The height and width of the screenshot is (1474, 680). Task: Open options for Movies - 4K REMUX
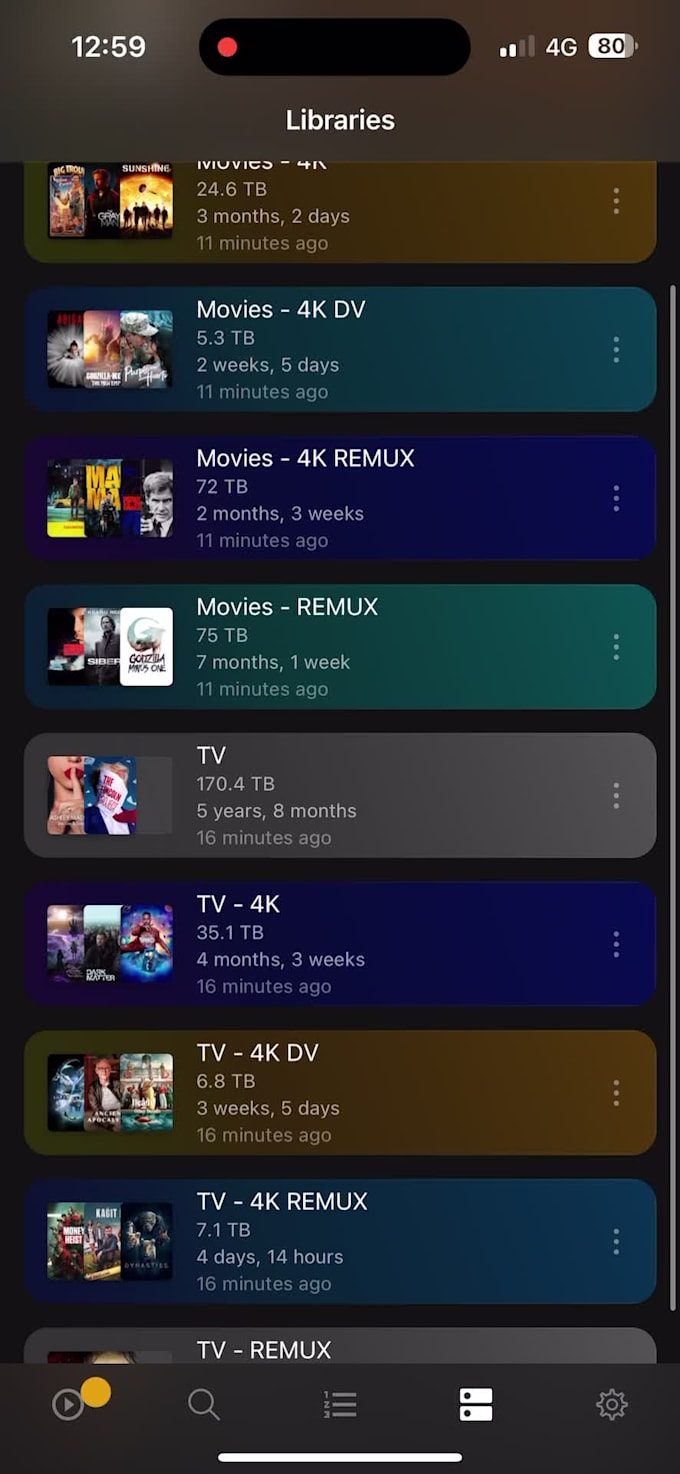pos(616,498)
